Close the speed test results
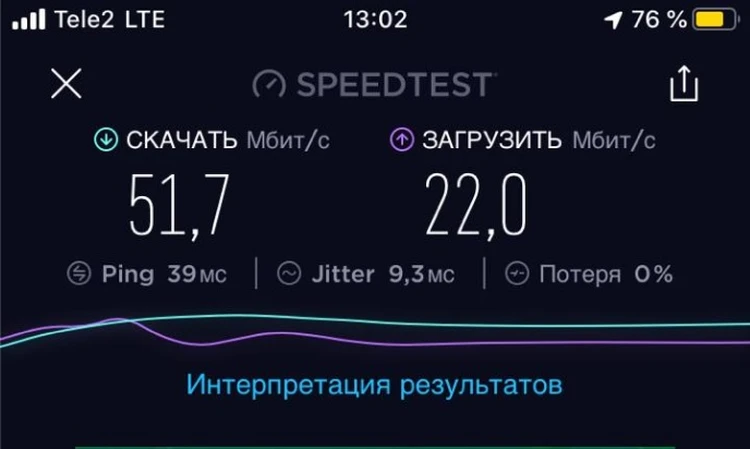This screenshot has width=750, height=449. pyautogui.click(x=66, y=83)
